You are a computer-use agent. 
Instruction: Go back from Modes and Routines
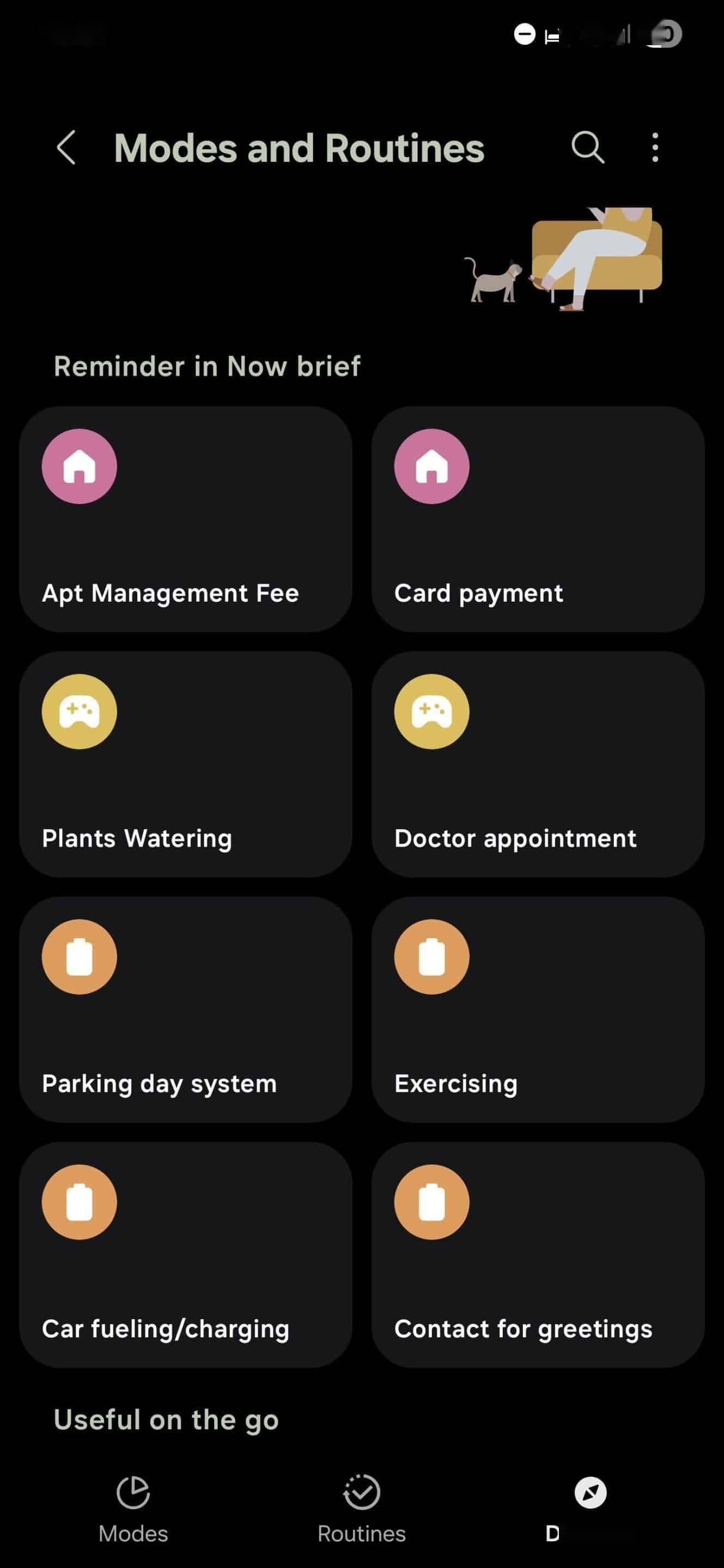pyautogui.click(x=66, y=148)
